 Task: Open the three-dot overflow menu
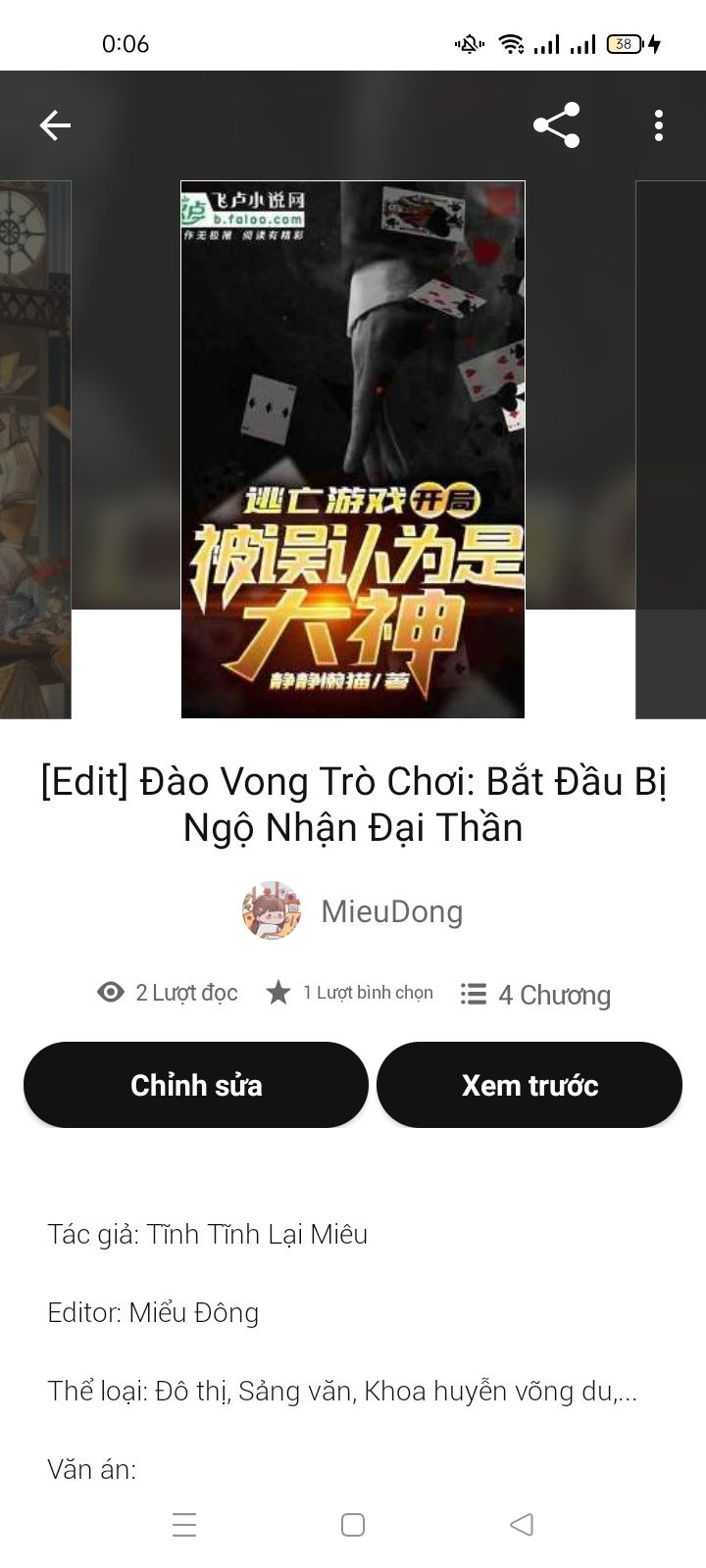coord(659,125)
